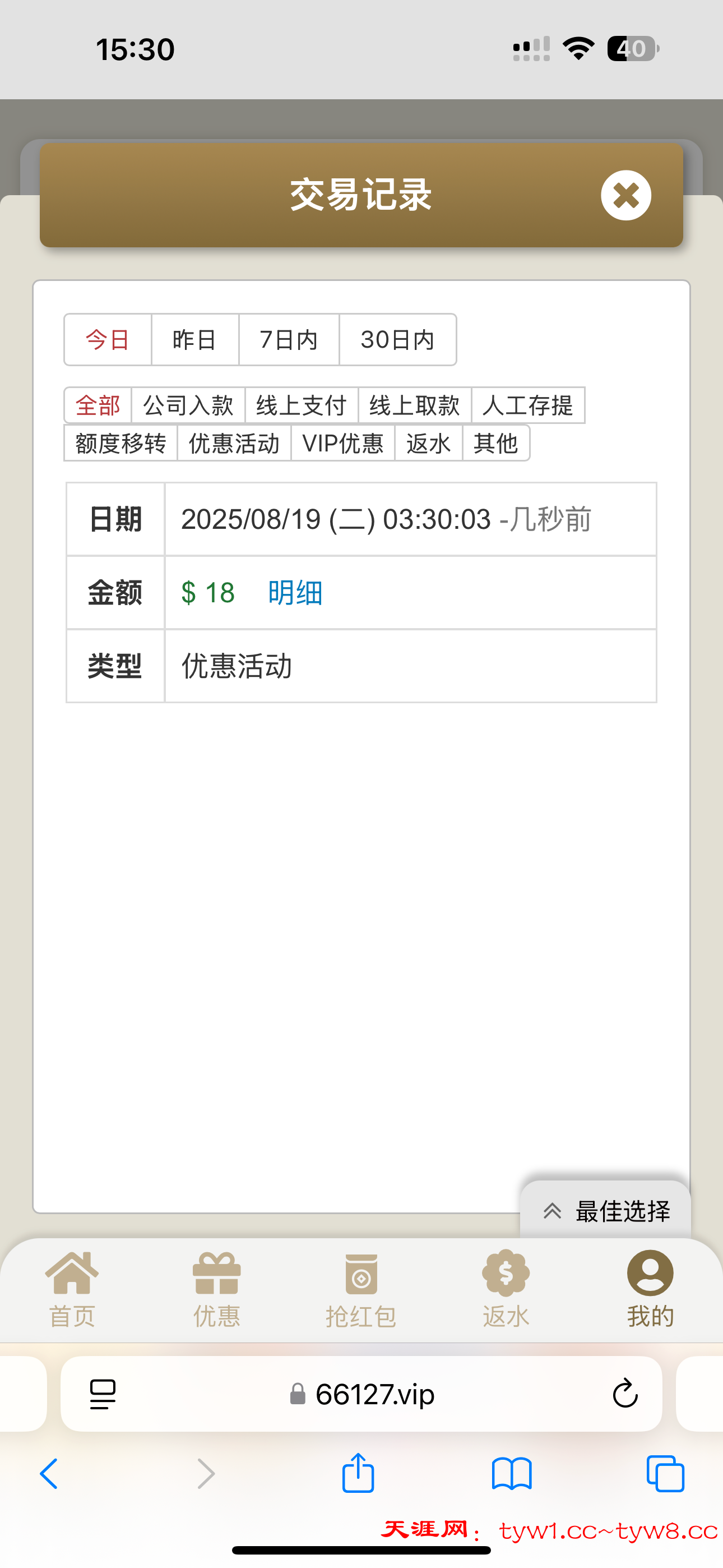This screenshot has height=1568, width=723.
Task: Expand the 最佳选择 panel
Action: 606,1211
